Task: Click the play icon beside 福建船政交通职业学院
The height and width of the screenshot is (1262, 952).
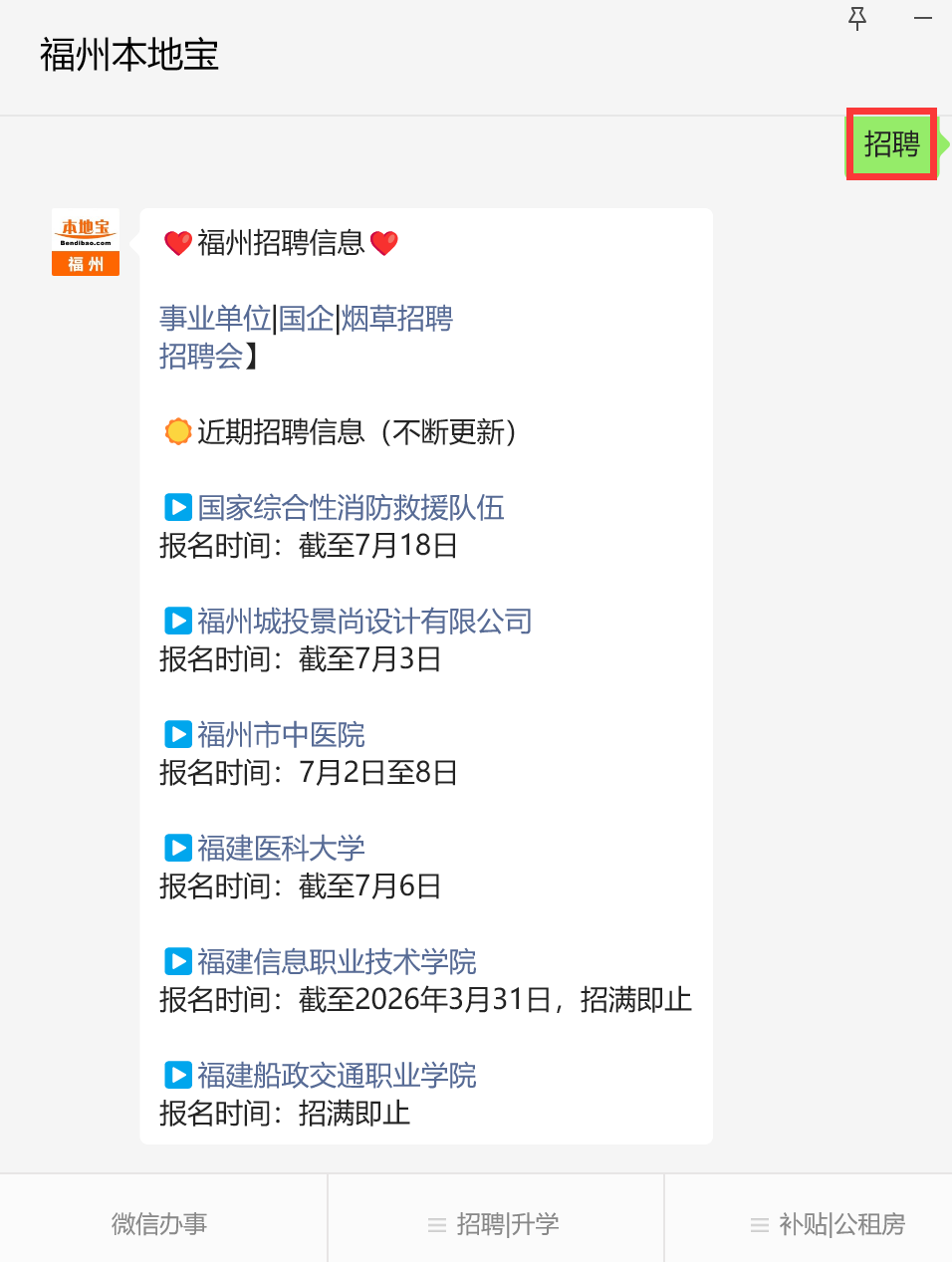Action: click(176, 1075)
